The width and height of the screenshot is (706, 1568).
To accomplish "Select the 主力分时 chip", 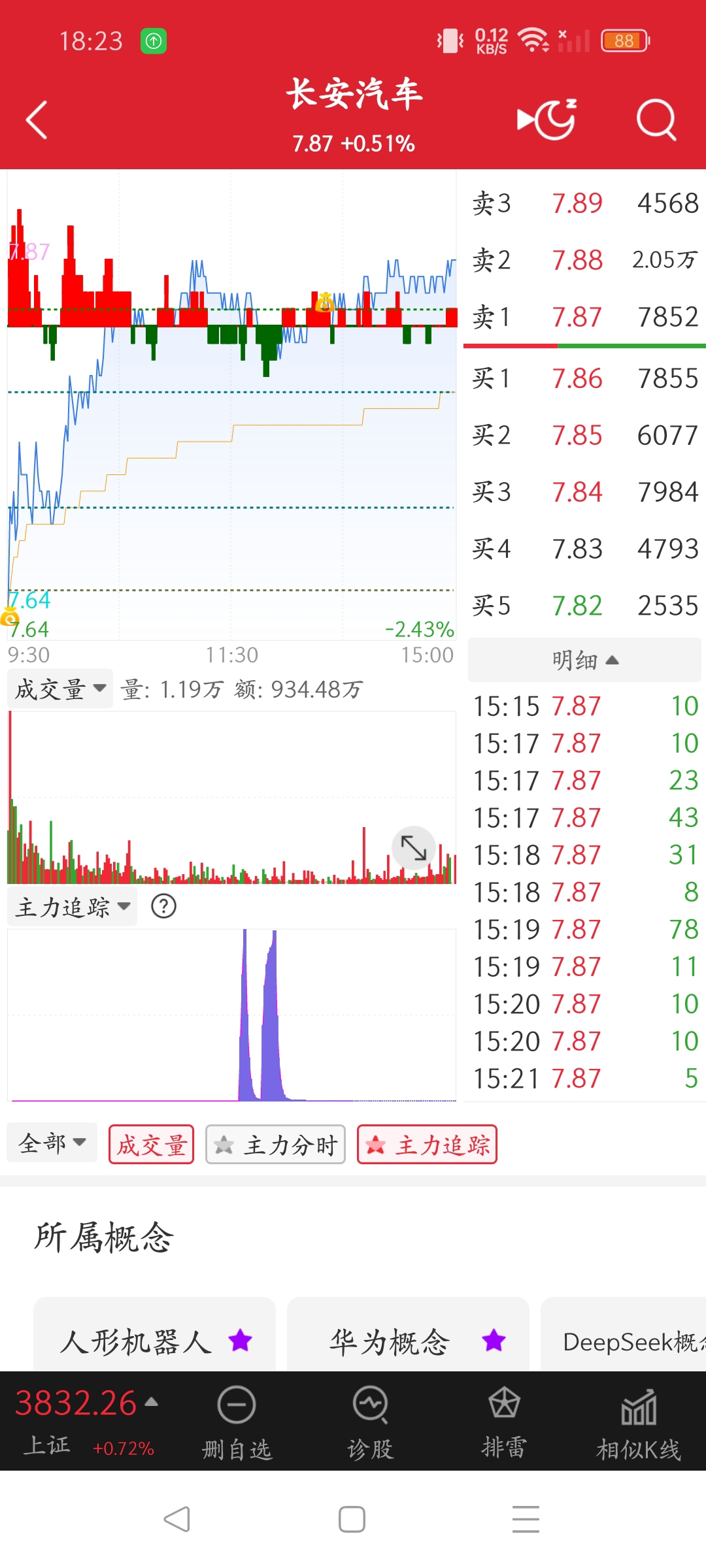I will click(x=275, y=1144).
